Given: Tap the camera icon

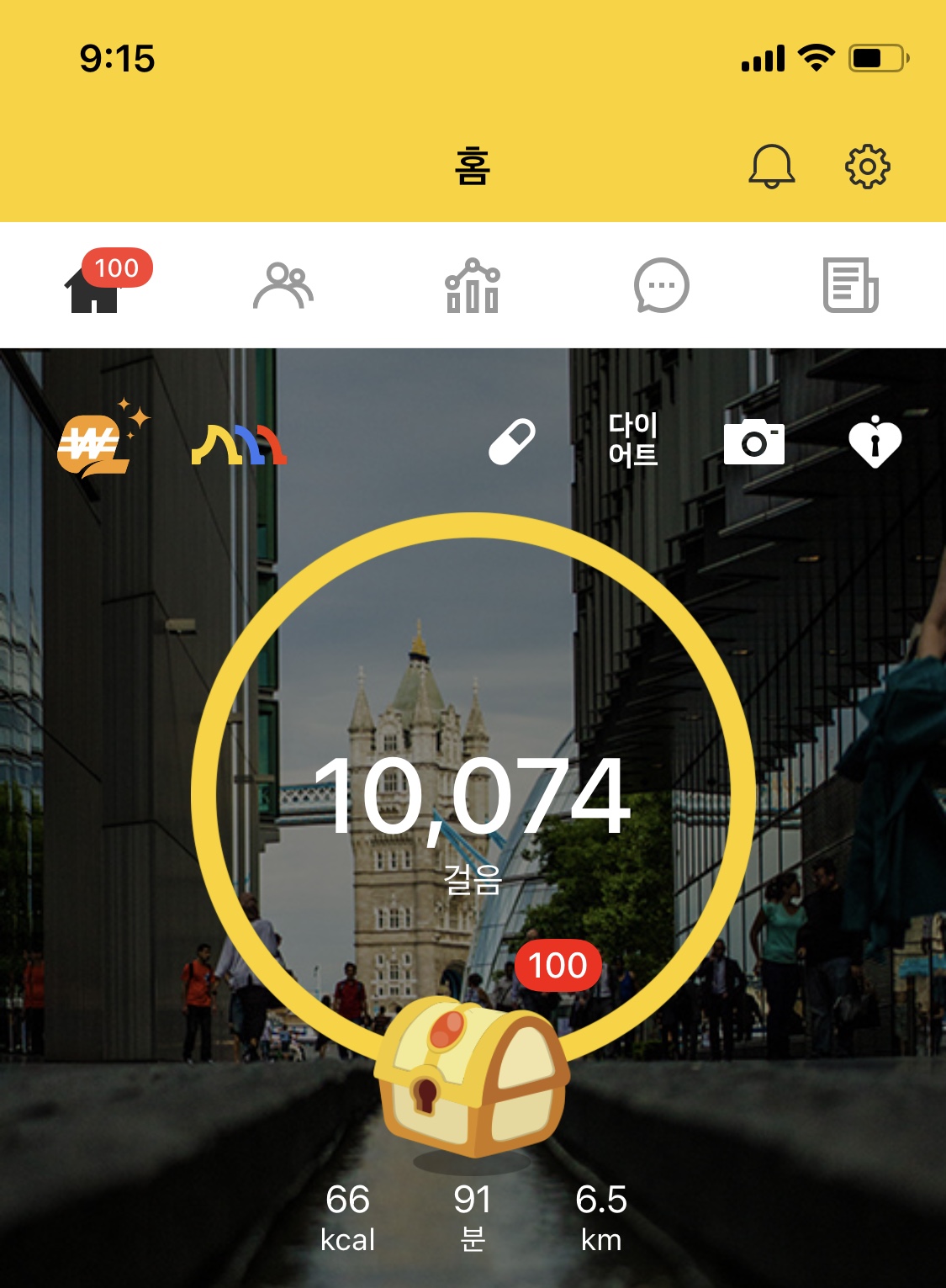Looking at the screenshot, I should click(x=754, y=442).
